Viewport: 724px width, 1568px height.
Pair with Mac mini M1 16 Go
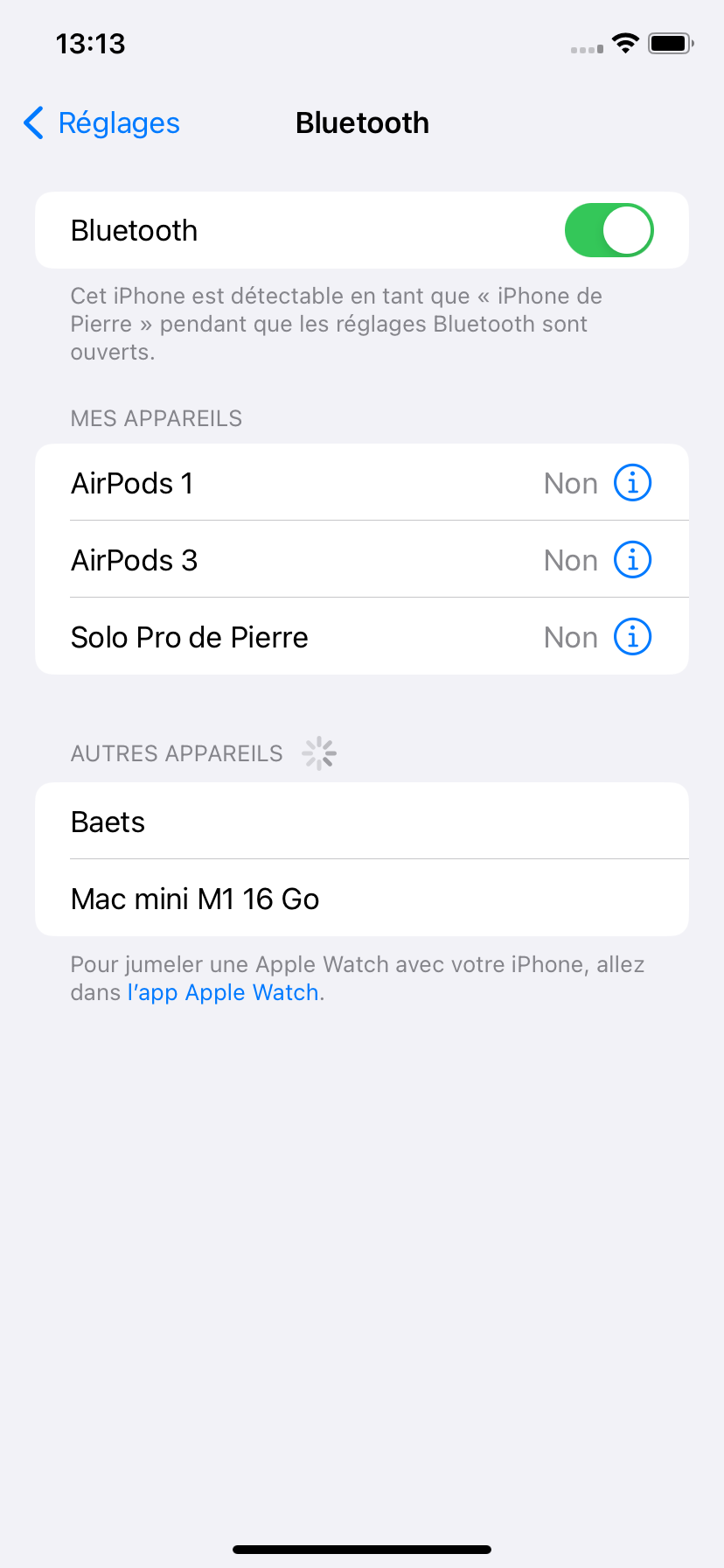tap(362, 899)
